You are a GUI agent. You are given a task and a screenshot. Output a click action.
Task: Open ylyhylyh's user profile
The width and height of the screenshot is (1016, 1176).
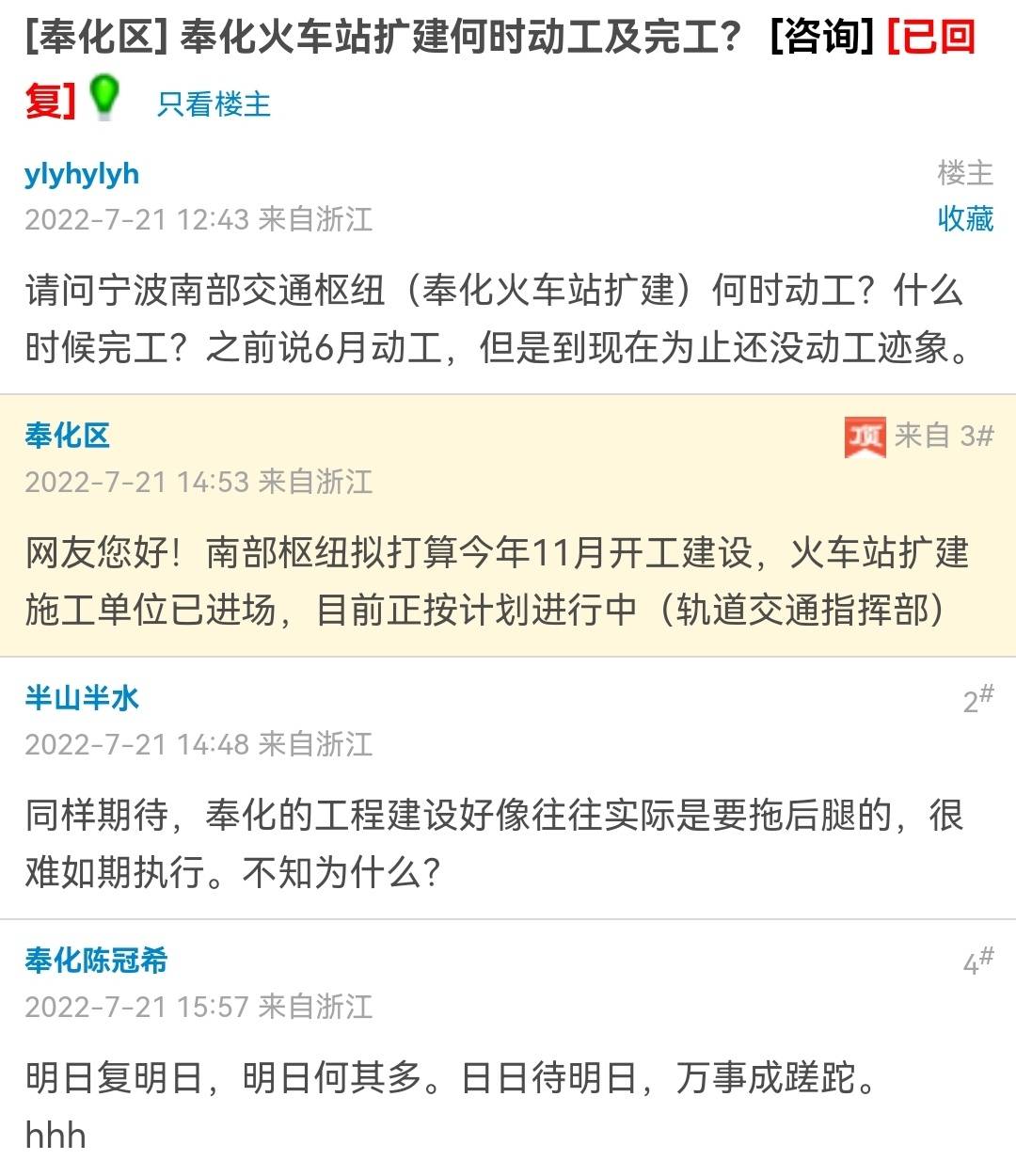(x=82, y=174)
